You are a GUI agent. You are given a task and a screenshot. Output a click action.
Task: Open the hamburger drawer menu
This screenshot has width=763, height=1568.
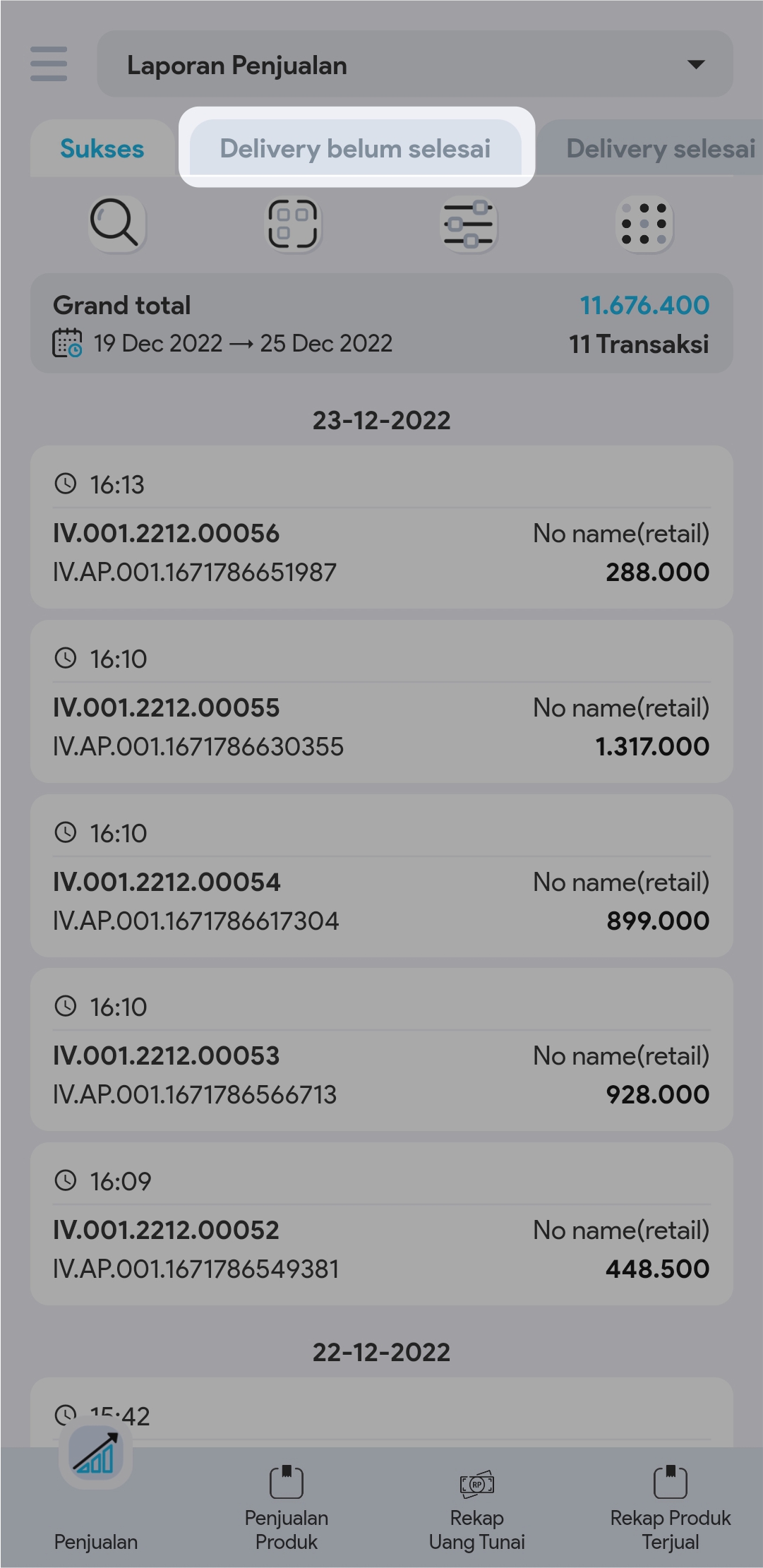click(49, 64)
